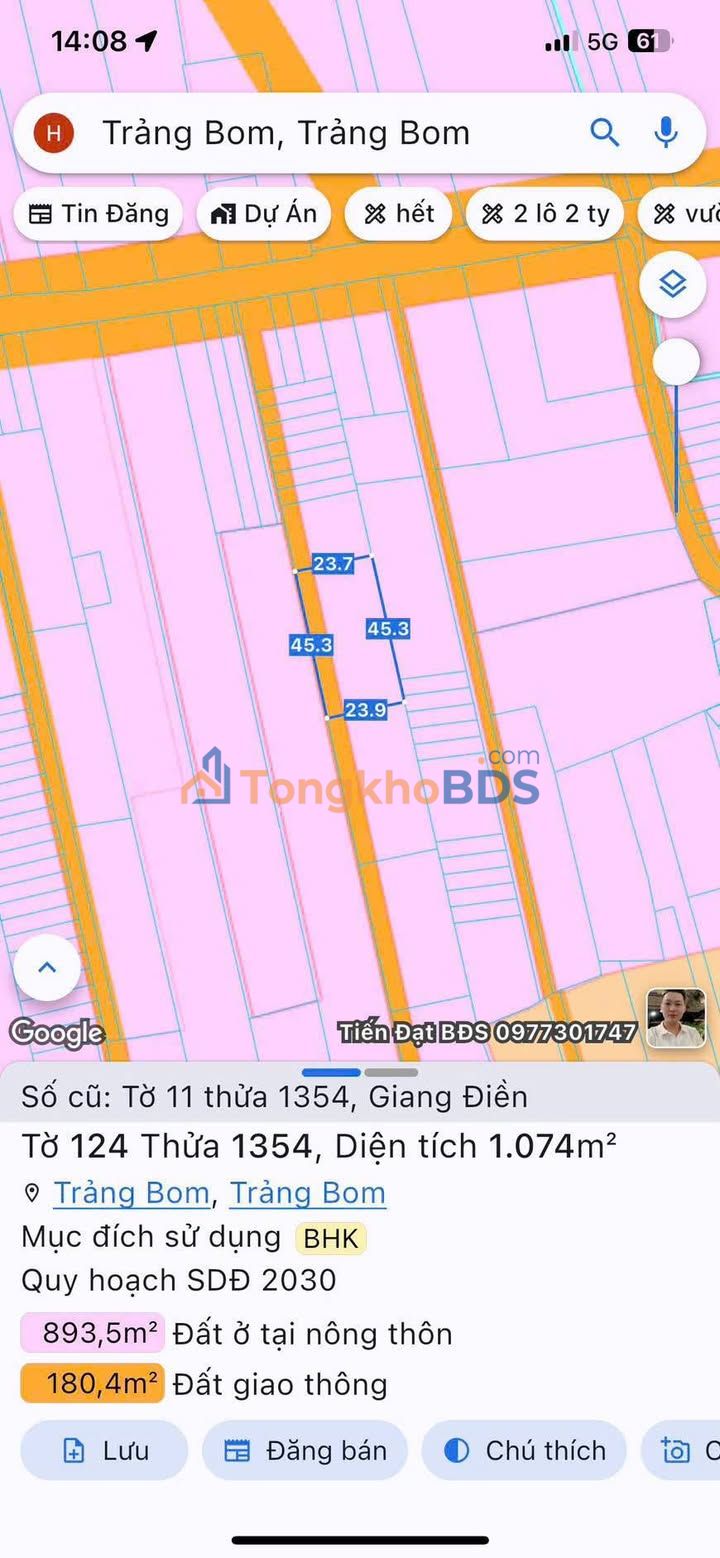Open the first Trảng Bom location link
This screenshot has height=1558, width=720.
pyautogui.click(x=131, y=1192)
